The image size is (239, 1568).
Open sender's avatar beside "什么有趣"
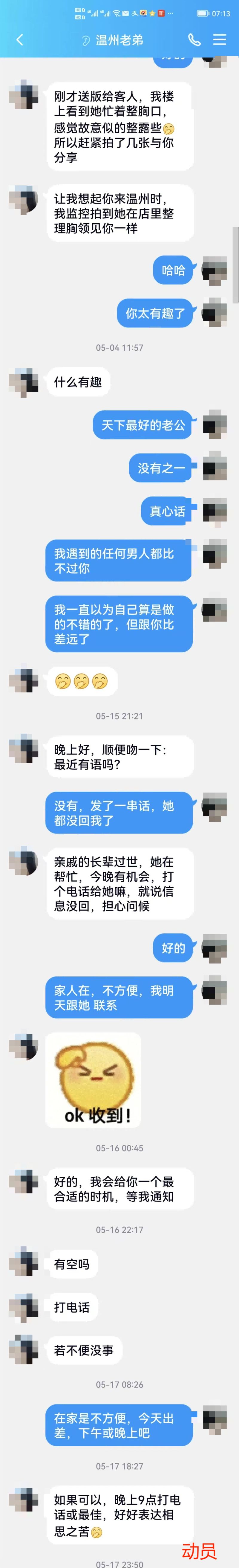[x=24, y=382]
